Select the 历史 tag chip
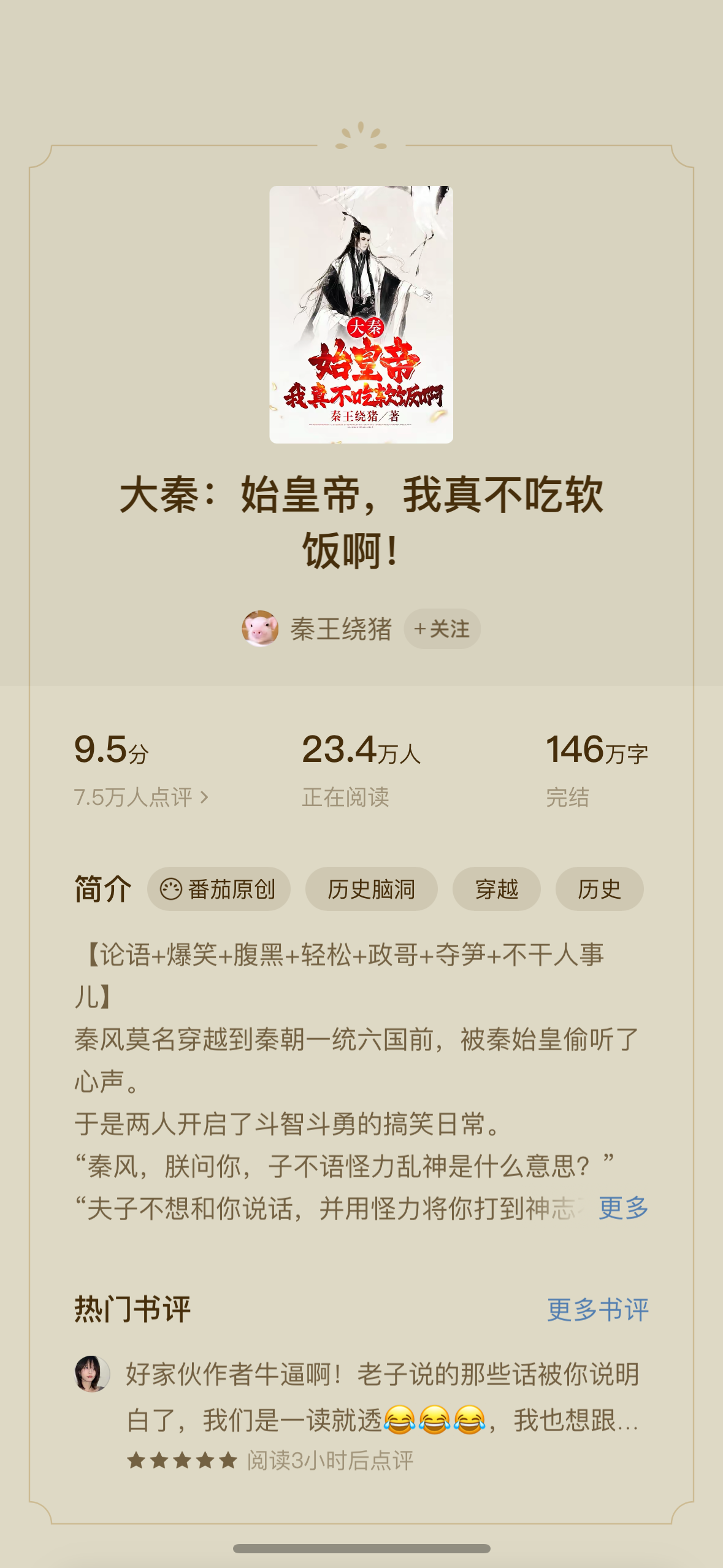This screenshot has width=723, height=1568. (599, 889)
